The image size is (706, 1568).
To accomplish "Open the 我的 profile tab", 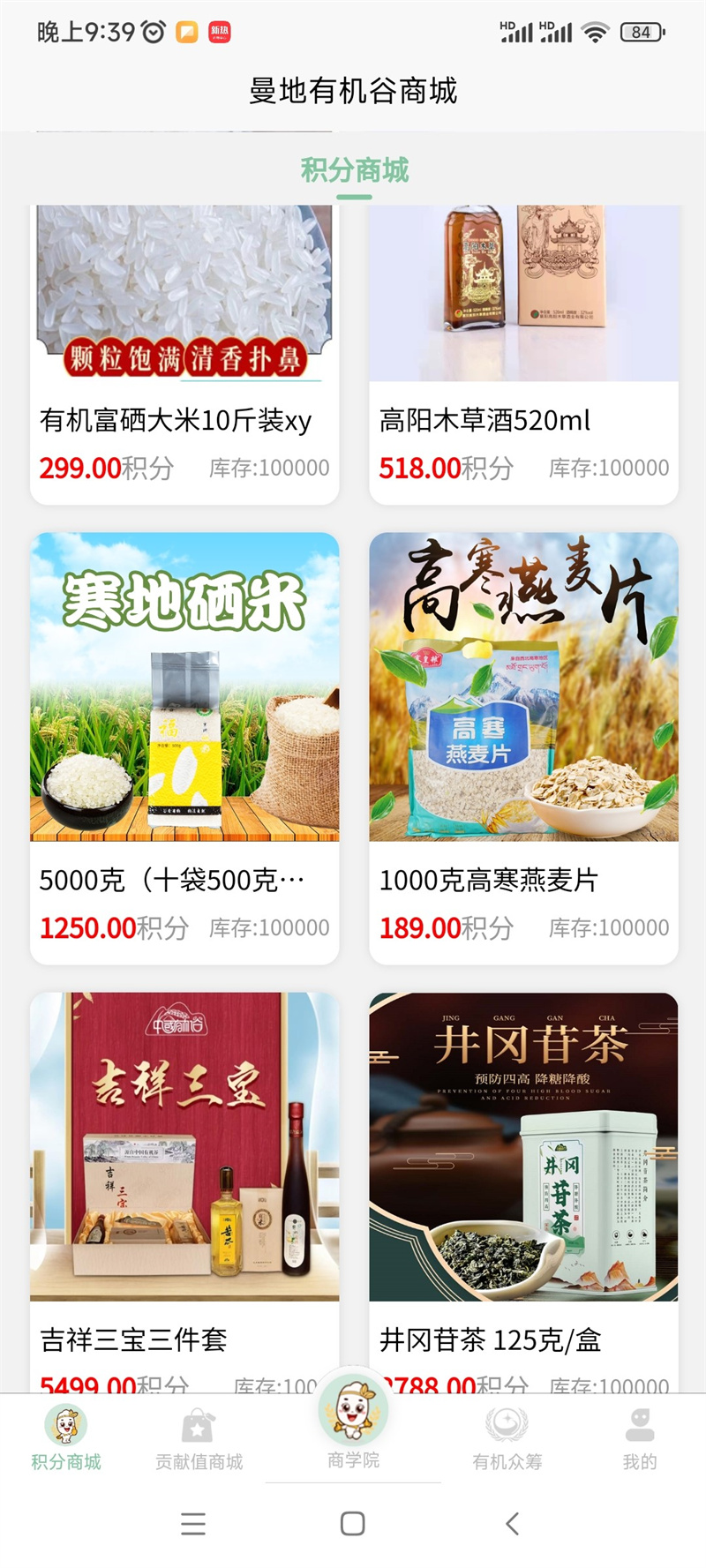I will pos(640,1440).
